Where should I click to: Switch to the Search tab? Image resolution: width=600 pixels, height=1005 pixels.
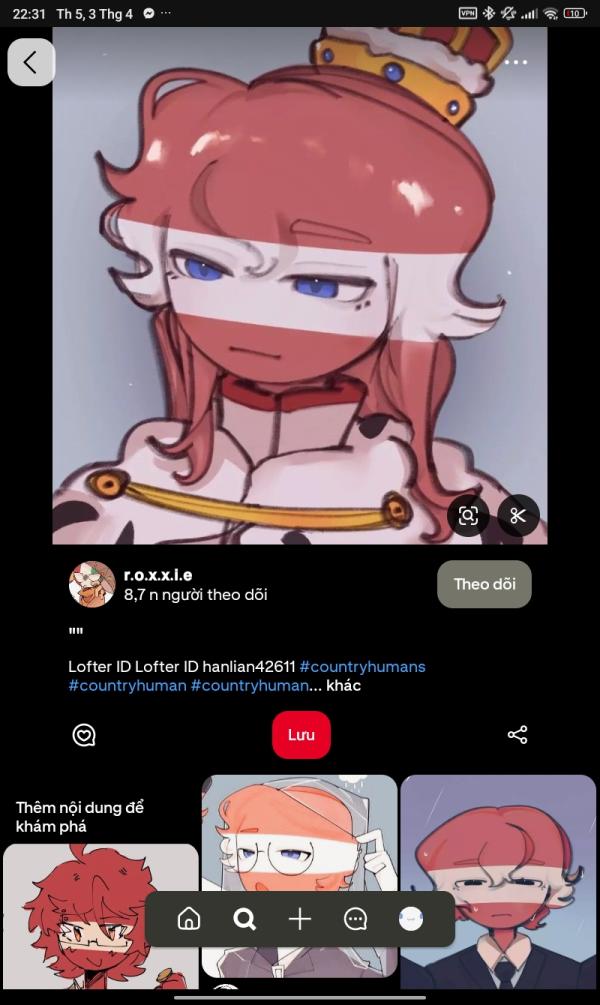click(x=244, y=919)
